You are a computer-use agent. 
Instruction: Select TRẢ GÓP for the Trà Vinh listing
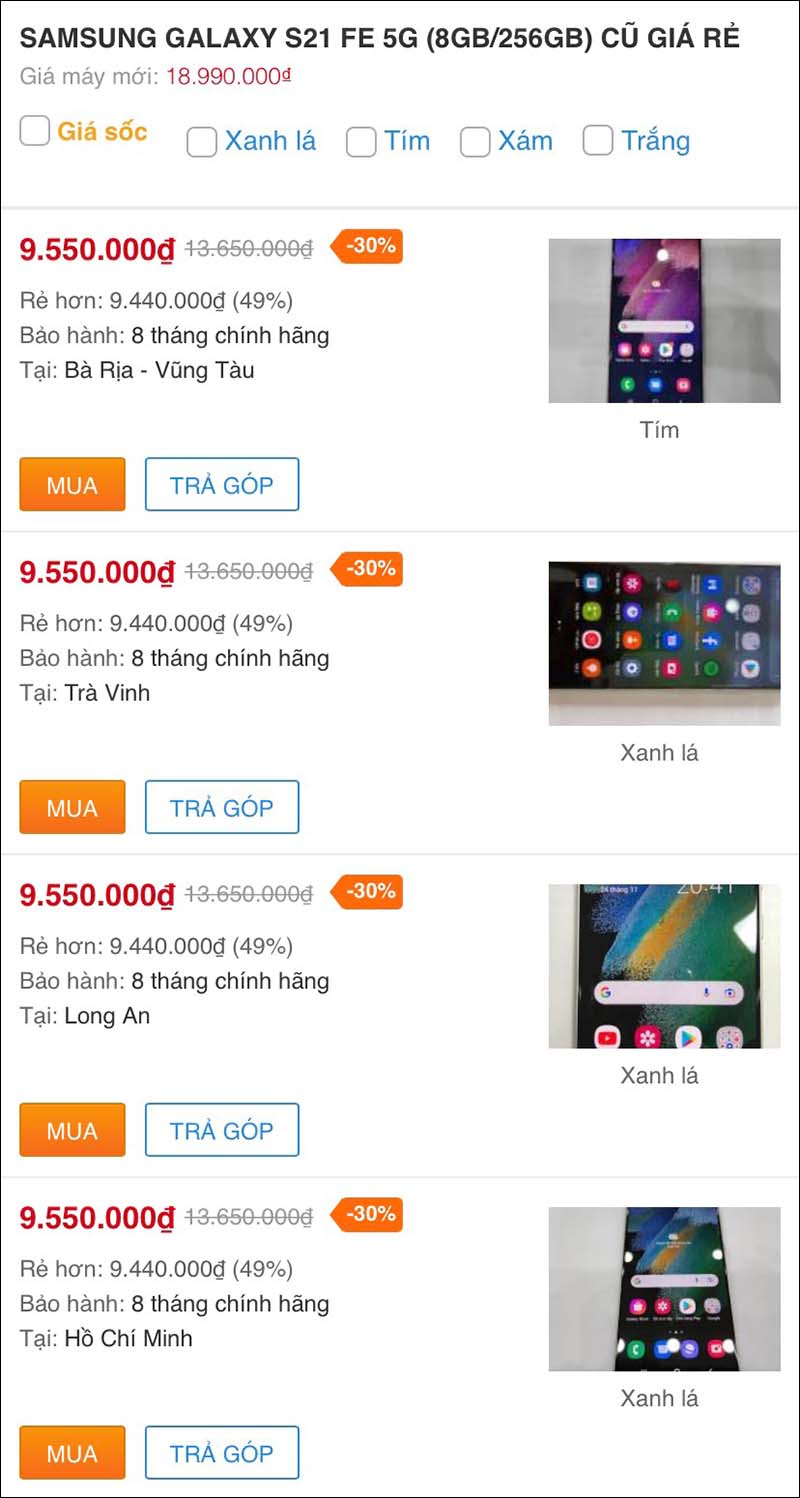(x=222, y=807)
